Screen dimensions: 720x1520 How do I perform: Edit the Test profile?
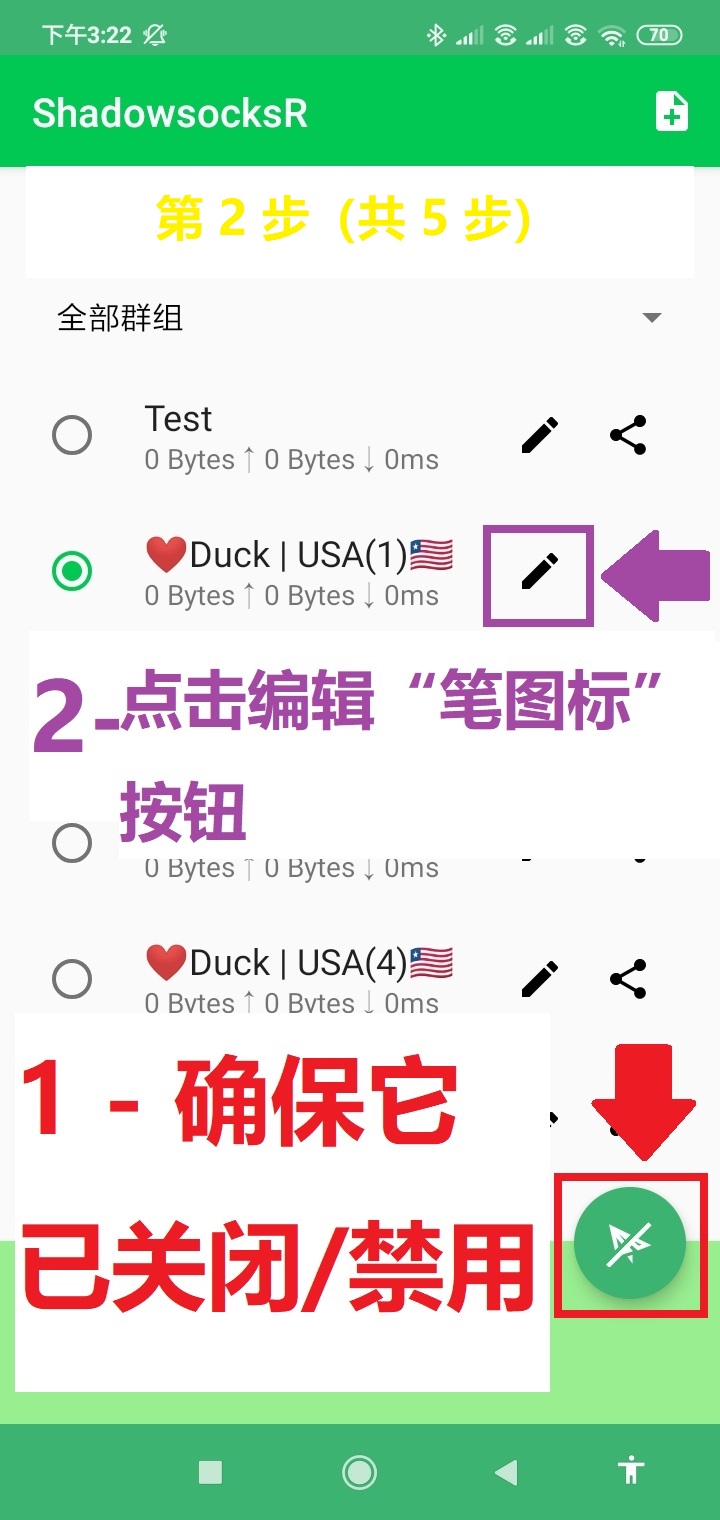pos(540,435)
